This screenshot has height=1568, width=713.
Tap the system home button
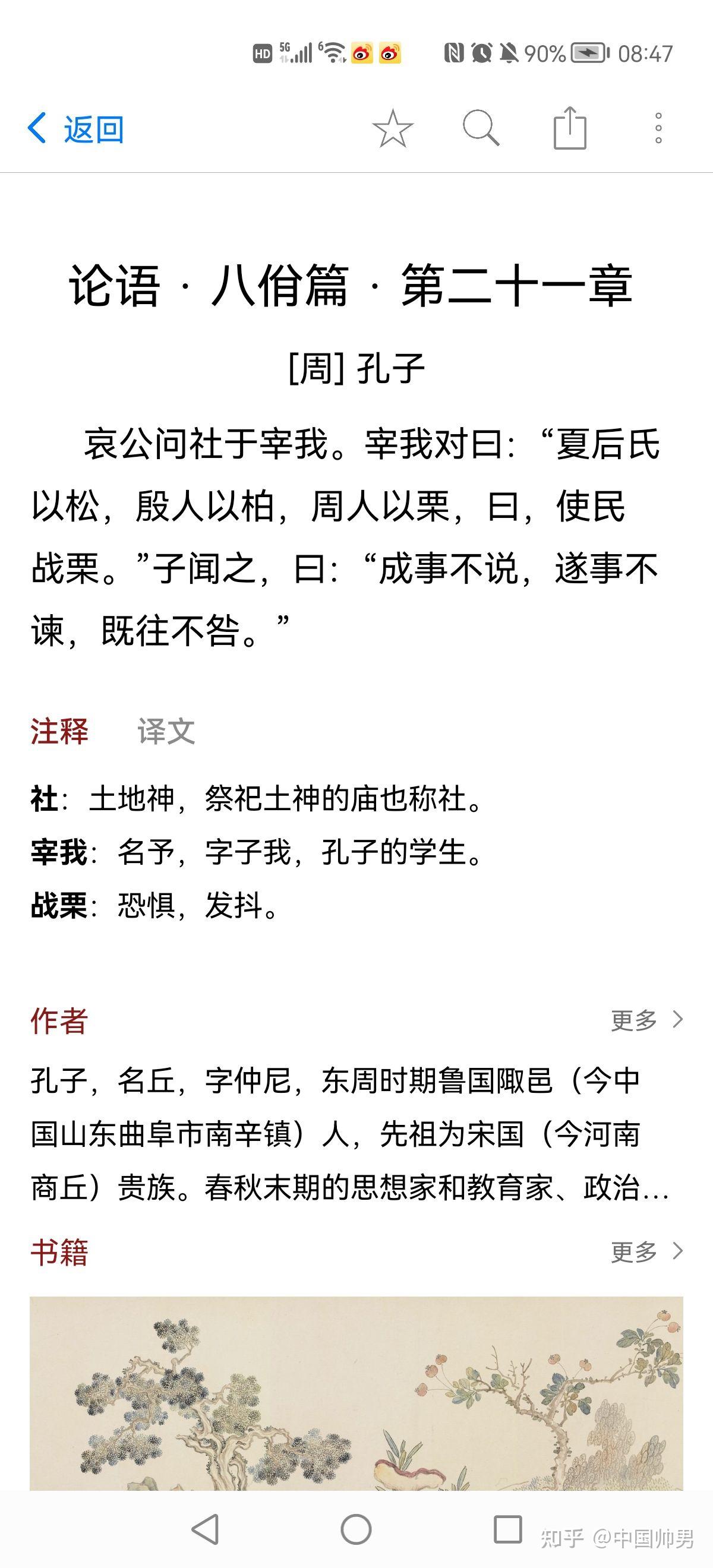tap(356, 1529)
